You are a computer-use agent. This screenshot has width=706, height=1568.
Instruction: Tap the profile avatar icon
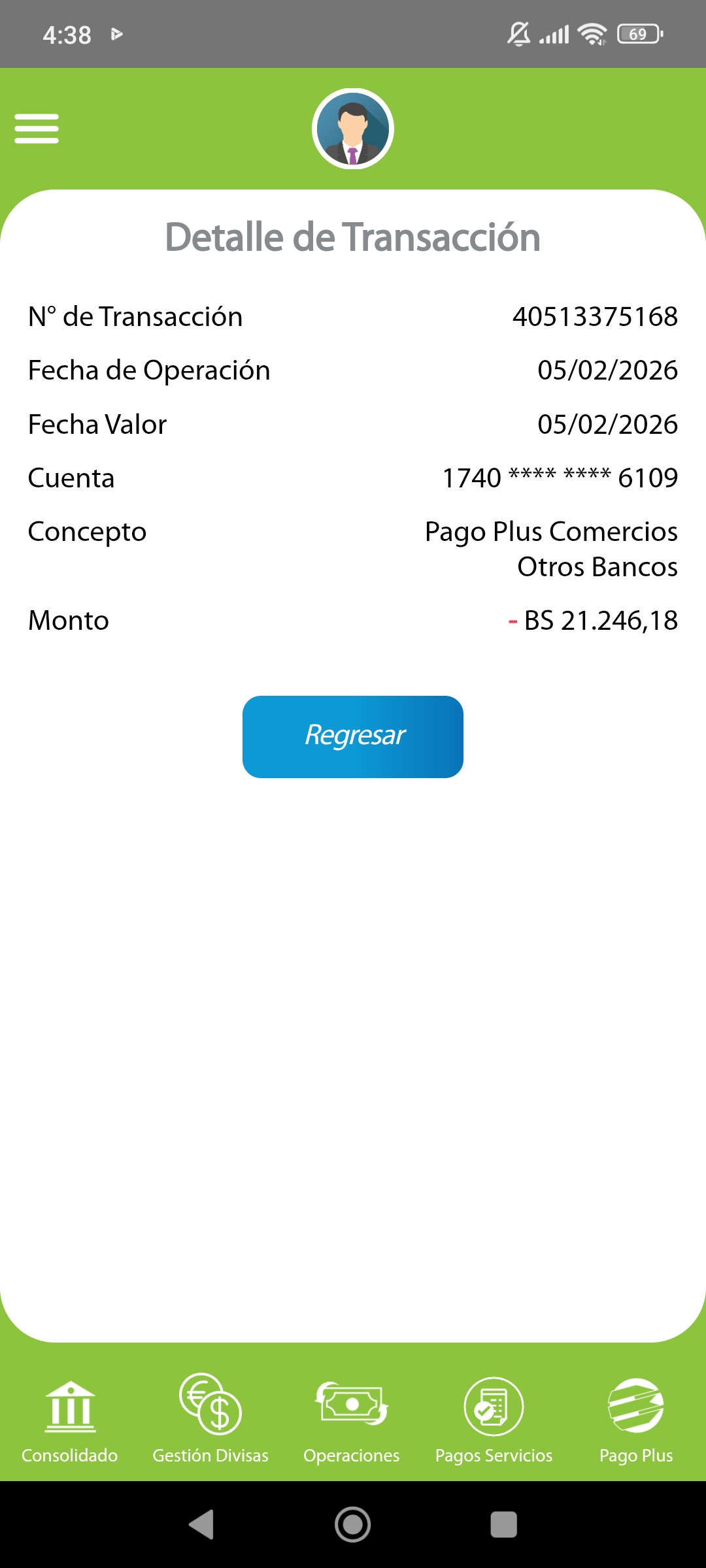tap(352, 129)
